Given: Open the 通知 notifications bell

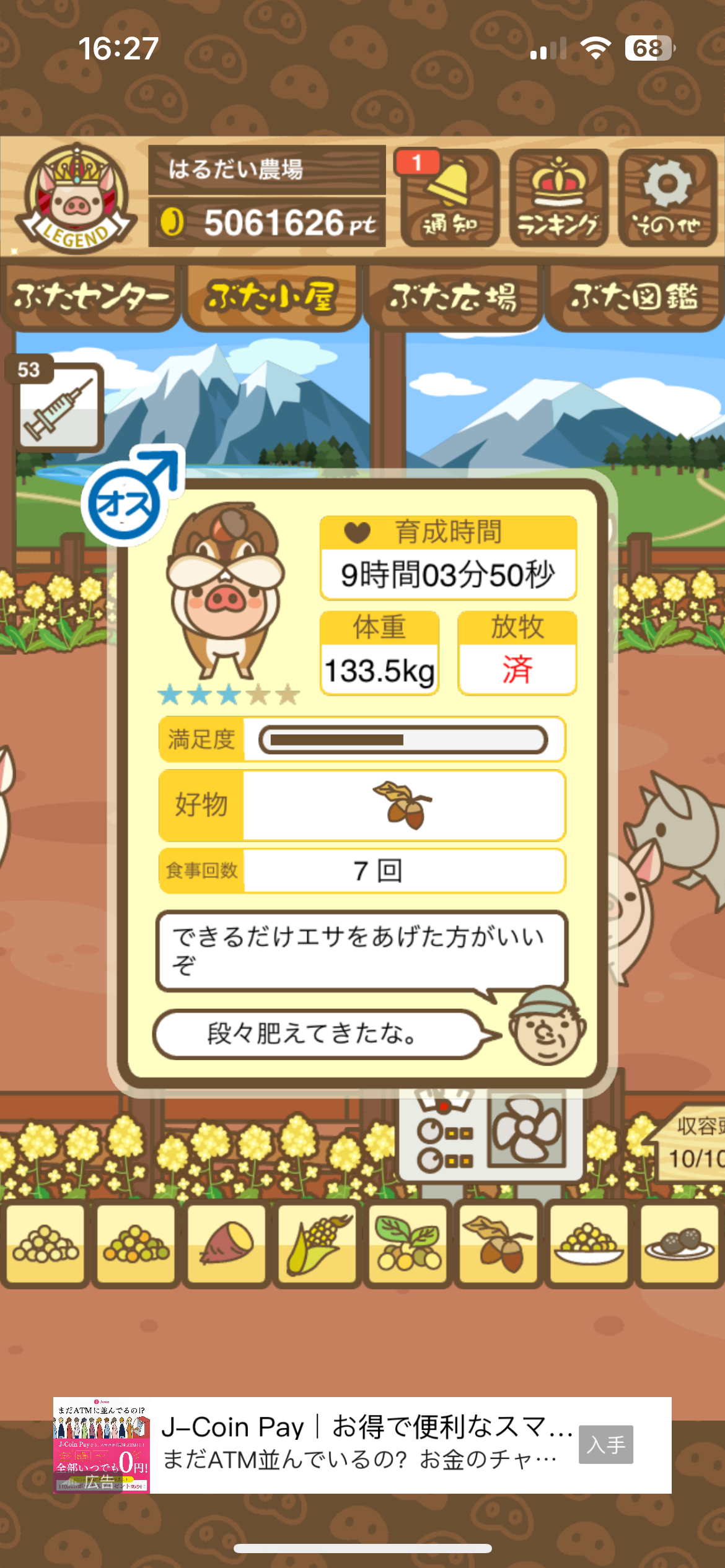Looking at the screenshot, I should (x=449, y=198).
